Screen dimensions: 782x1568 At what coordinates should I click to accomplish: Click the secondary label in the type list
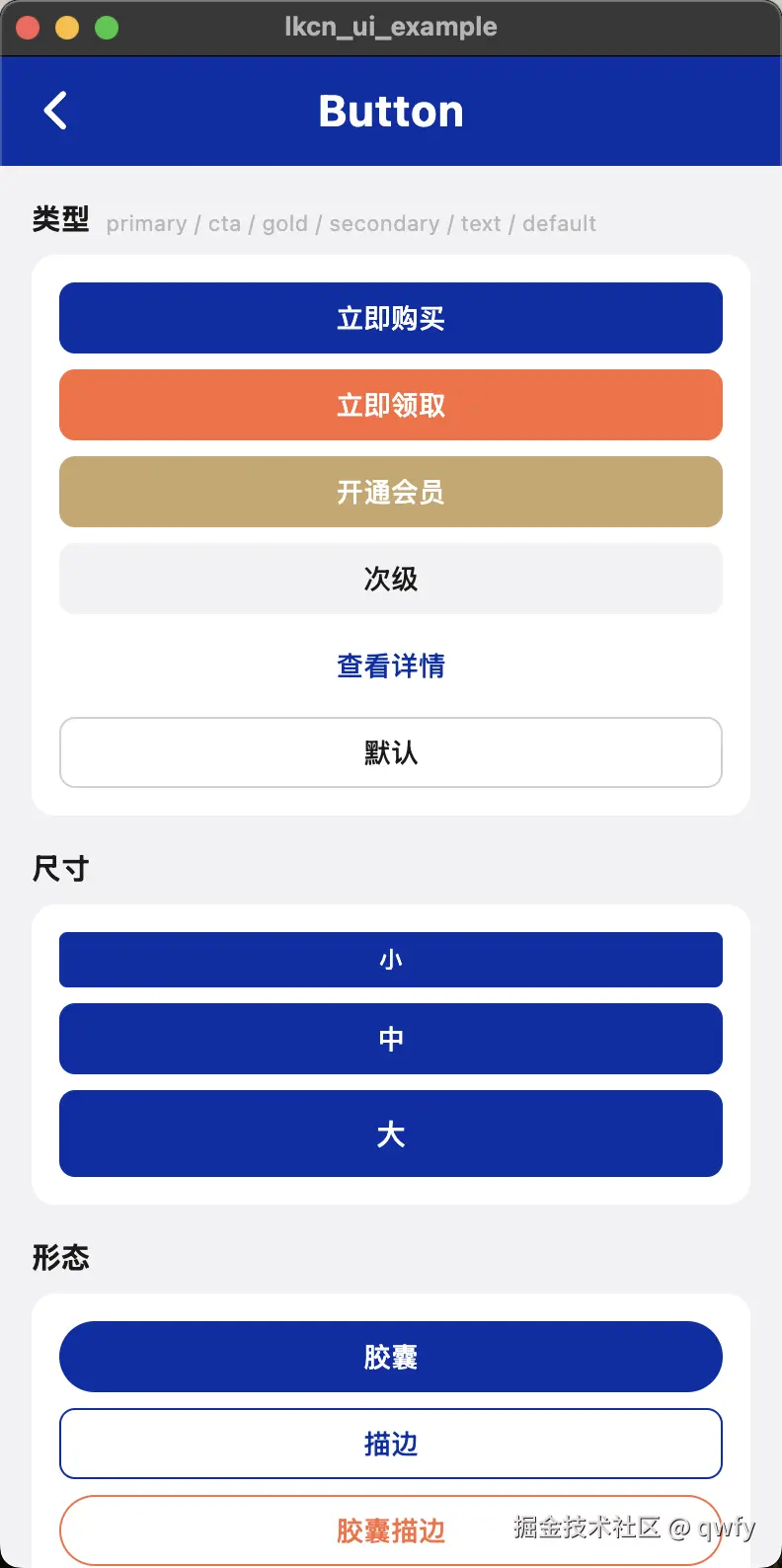point(384,224)
